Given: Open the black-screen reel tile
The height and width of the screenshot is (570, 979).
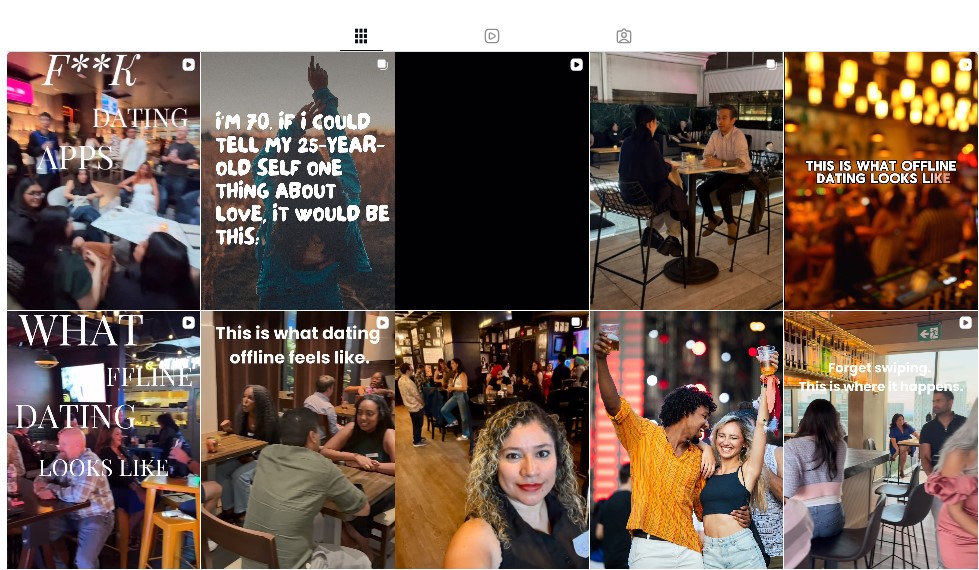Looking at the screenshot, I should [x=492, y=180].
